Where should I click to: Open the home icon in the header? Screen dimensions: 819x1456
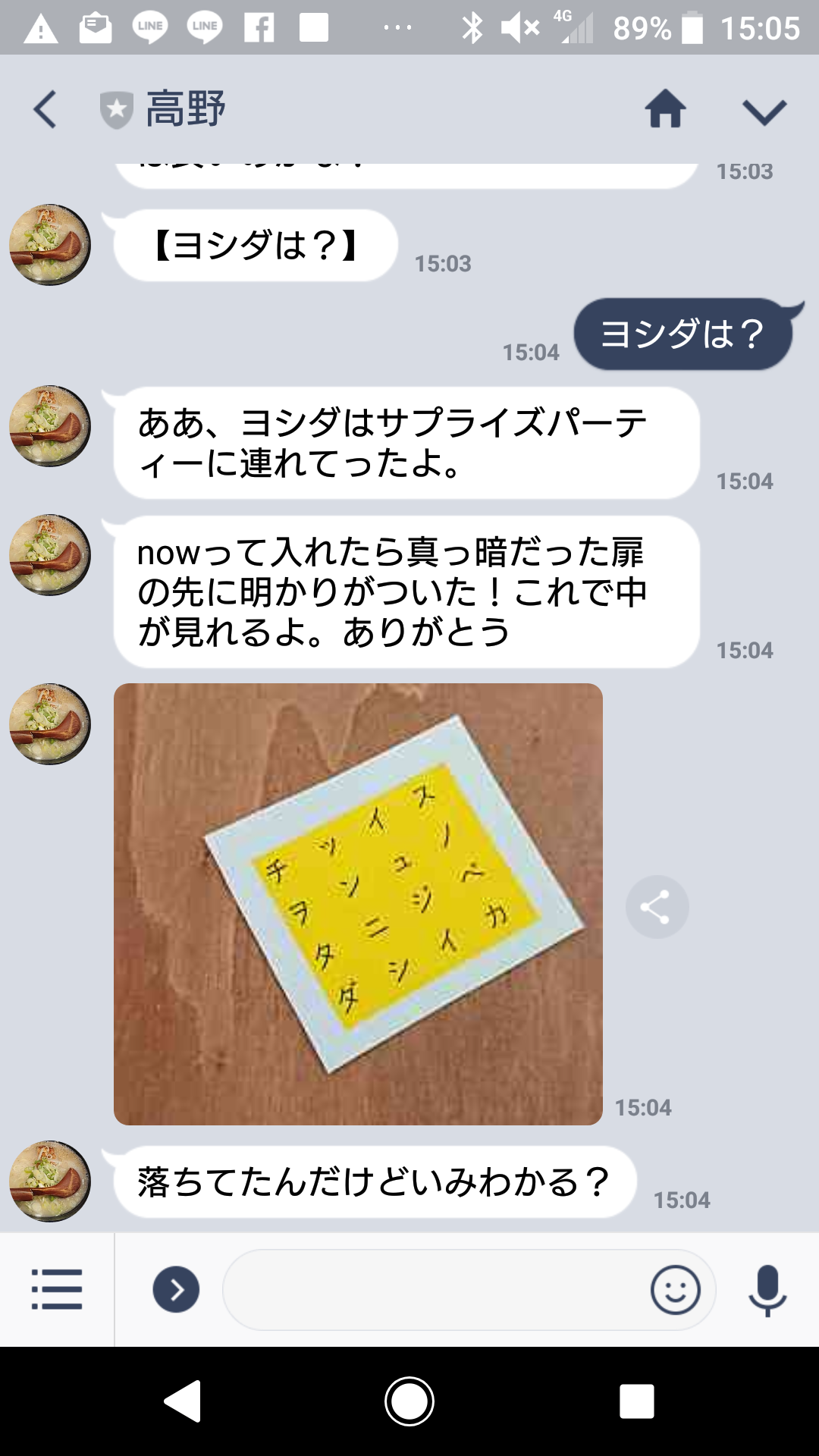pyautogui.click(x=665, y=109)
